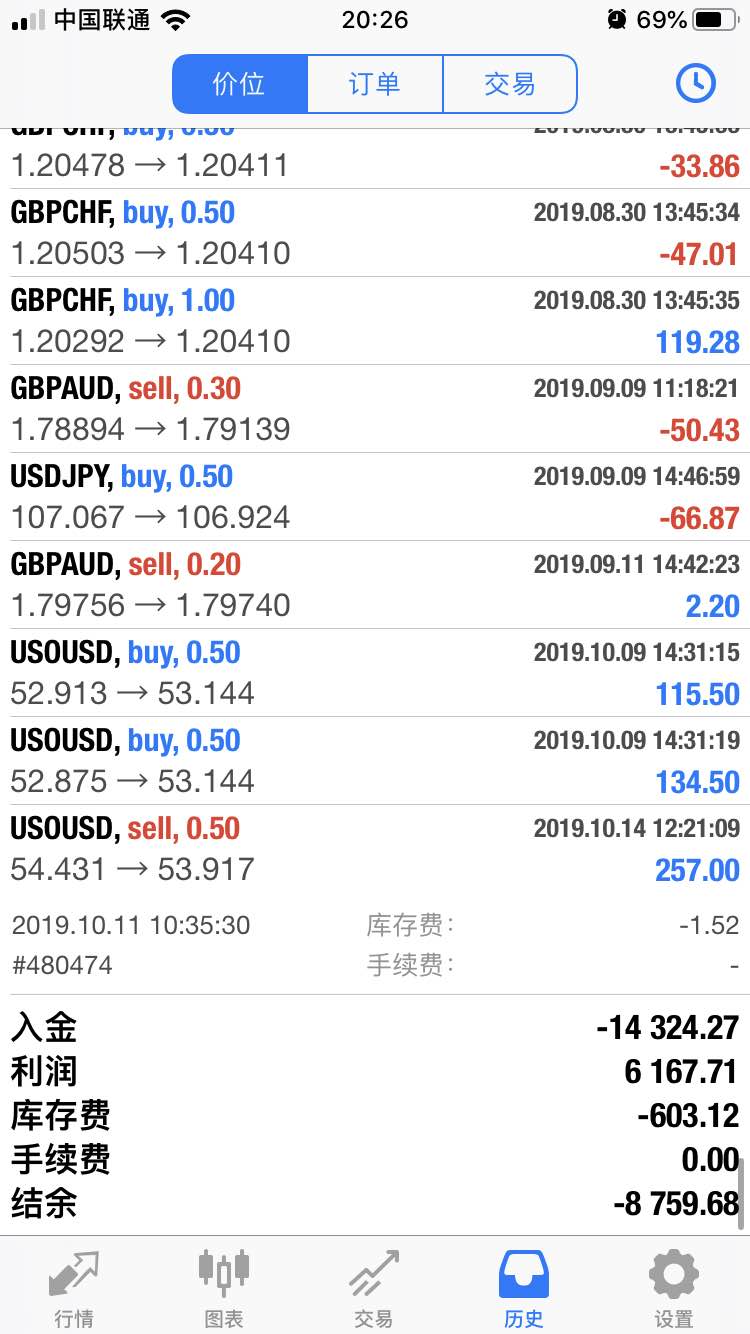Expand the GBPCHF buy 1.00 trade
Image resolution: width=750 pixels, height=1334 pixels.
pos(375,321)
